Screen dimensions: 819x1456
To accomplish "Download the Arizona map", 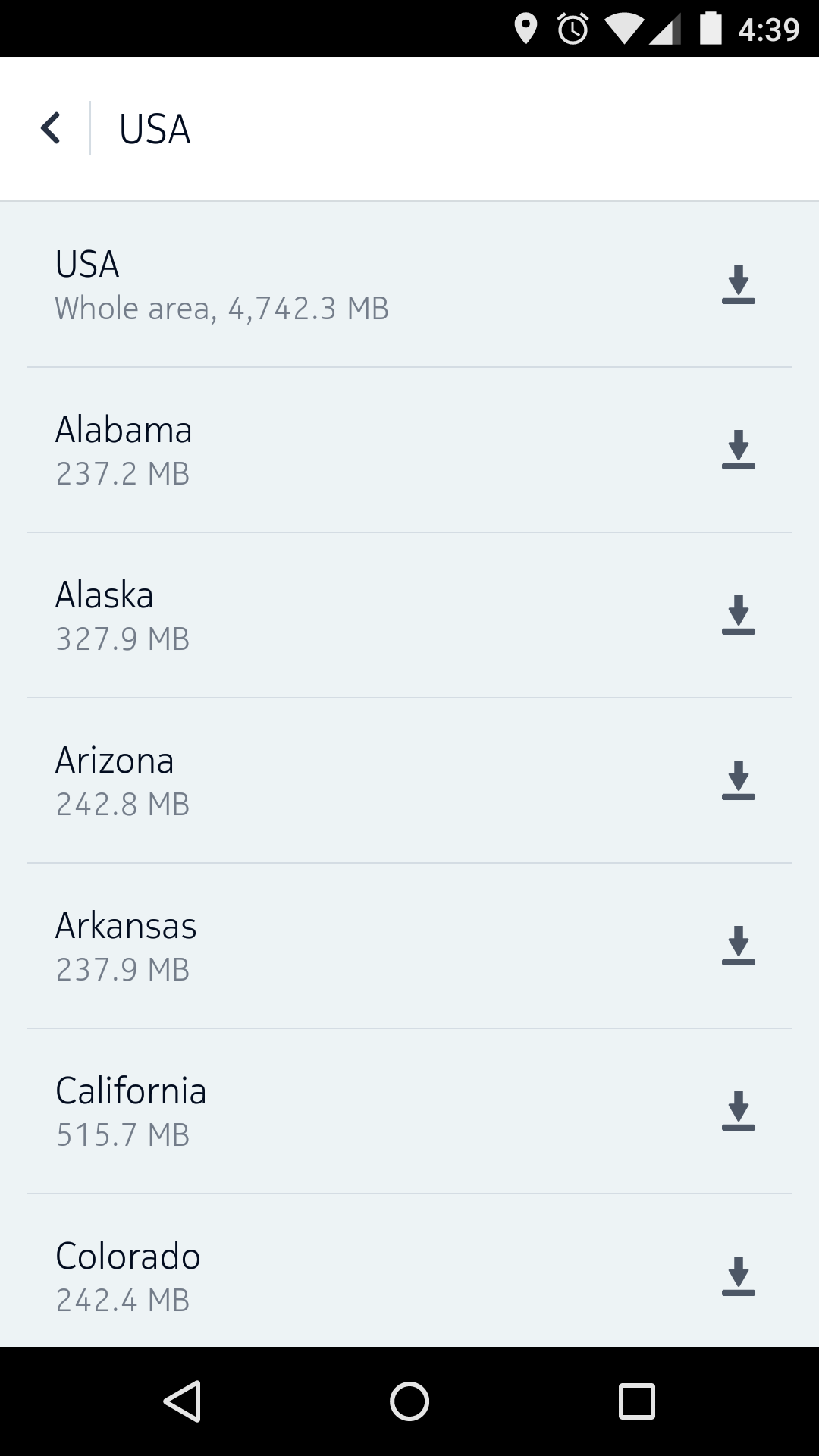I will [739, 780].
